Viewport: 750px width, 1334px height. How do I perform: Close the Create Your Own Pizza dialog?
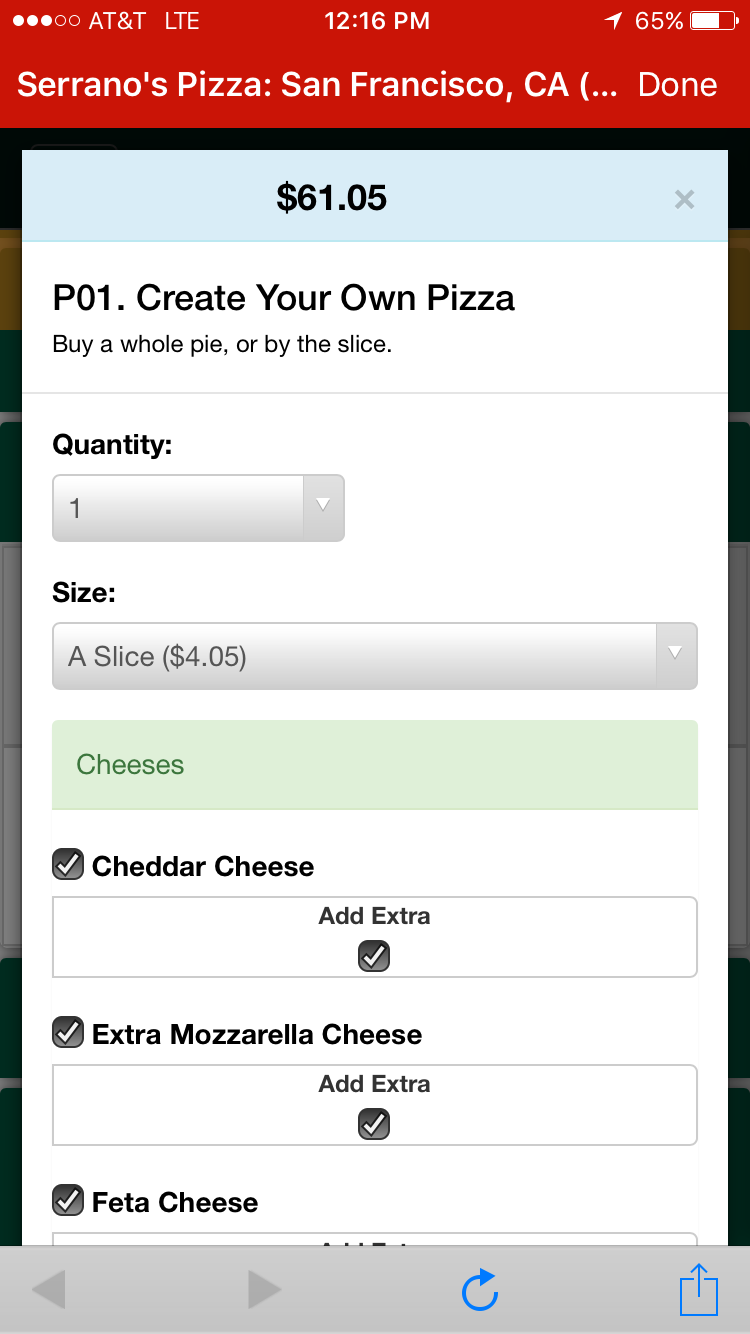[684, 199]
